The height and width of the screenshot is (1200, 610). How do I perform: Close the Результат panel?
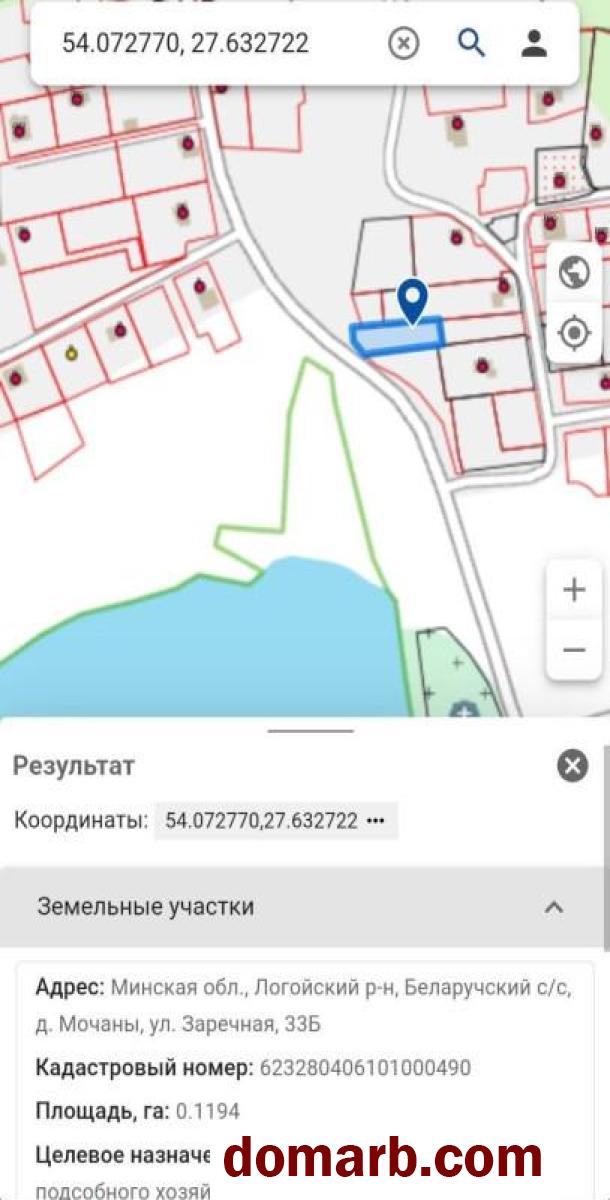(x=572, y=767)
